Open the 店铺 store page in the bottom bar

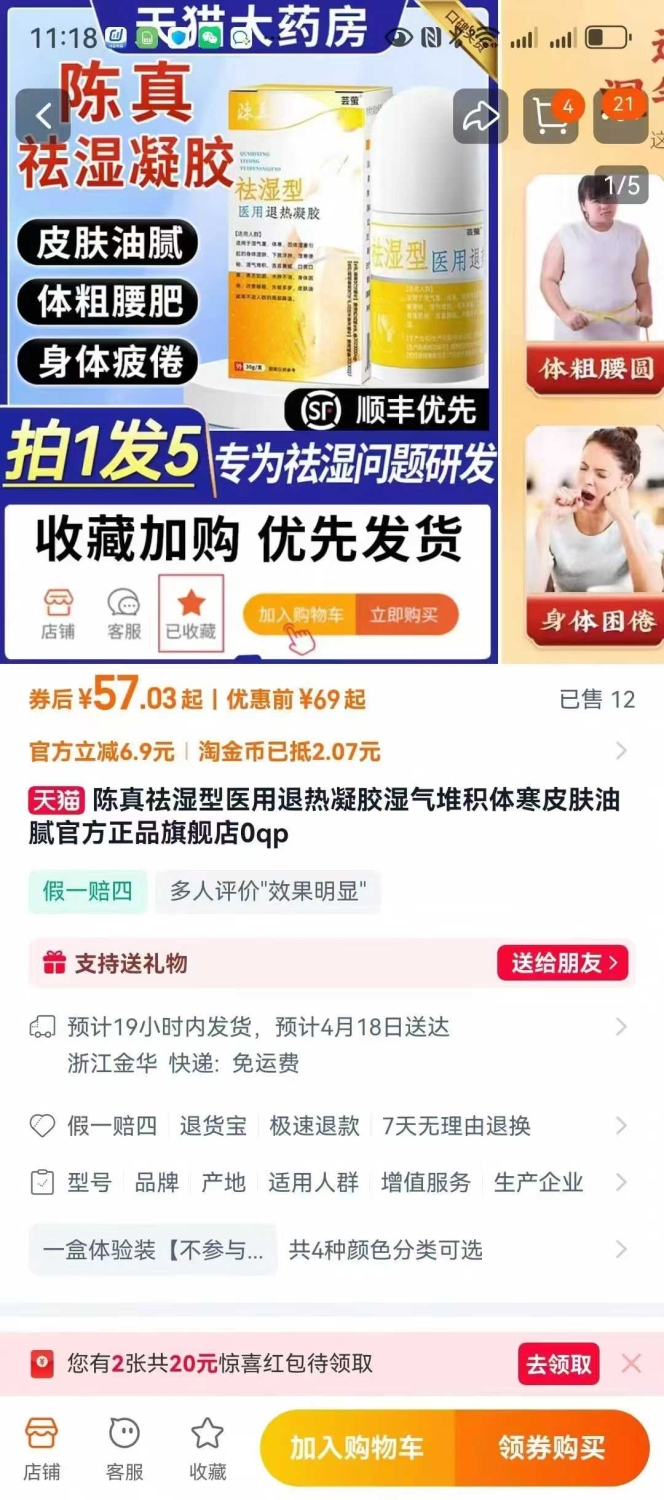[x=42, y=1448]
